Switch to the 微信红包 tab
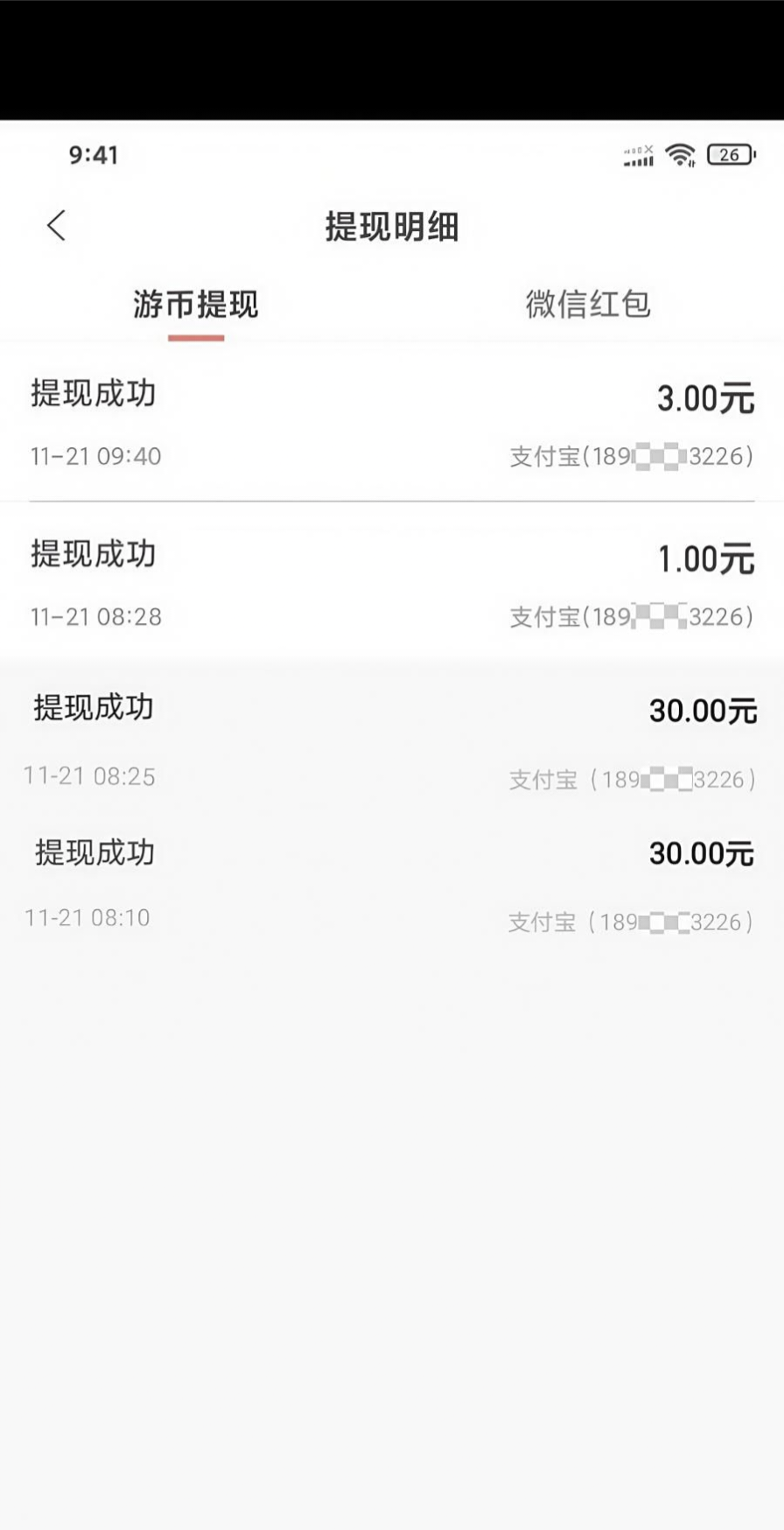The width and height of the screenshot is (784, 1530). [x=587, y=305]
